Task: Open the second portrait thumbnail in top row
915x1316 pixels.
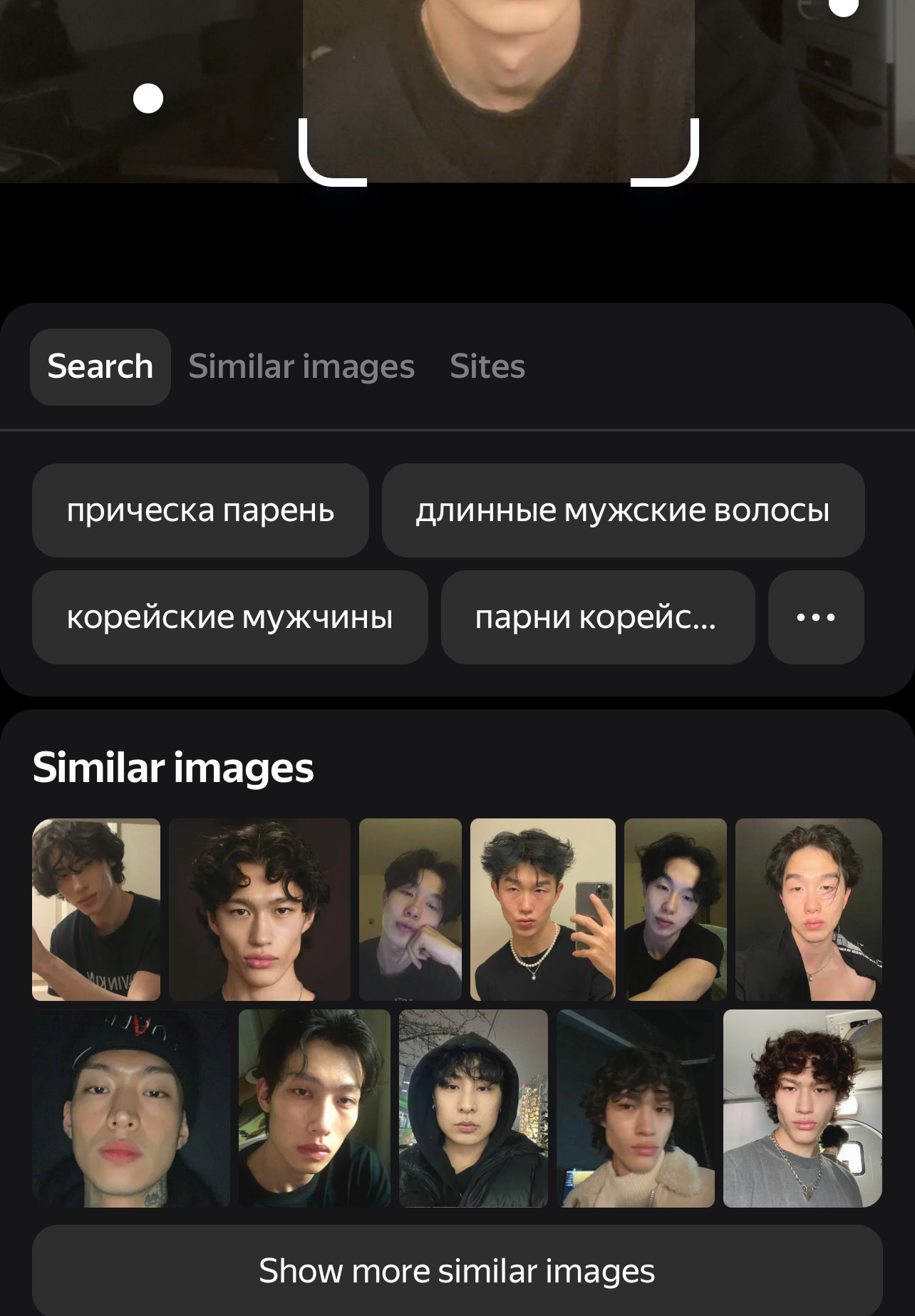Action: tap(259, 910)
